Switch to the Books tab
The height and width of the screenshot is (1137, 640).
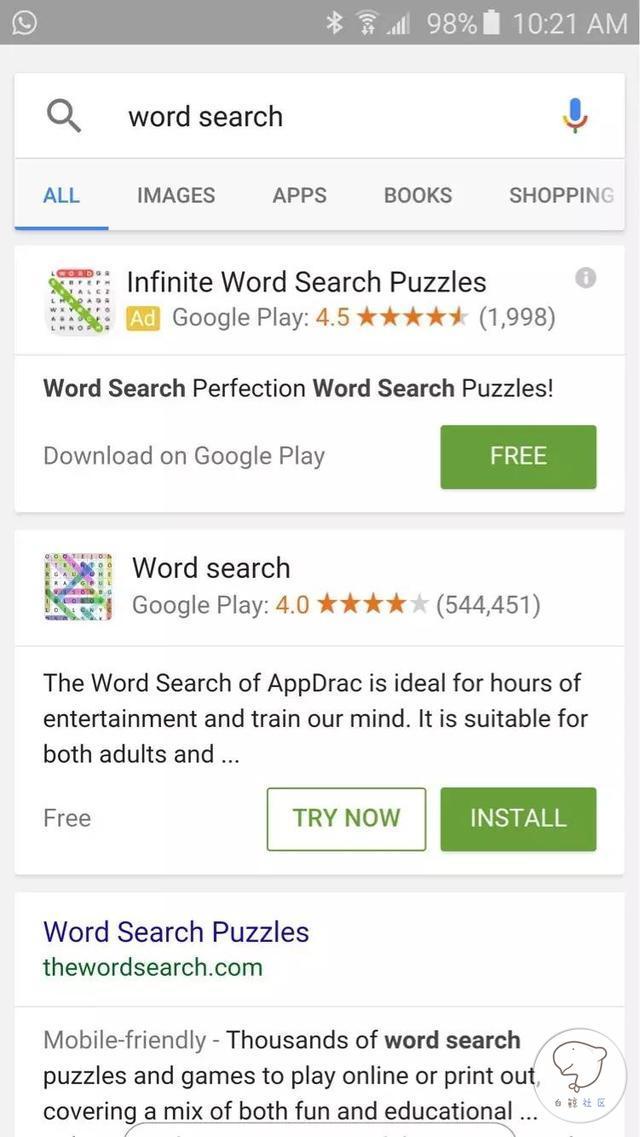tap(418, 196)
